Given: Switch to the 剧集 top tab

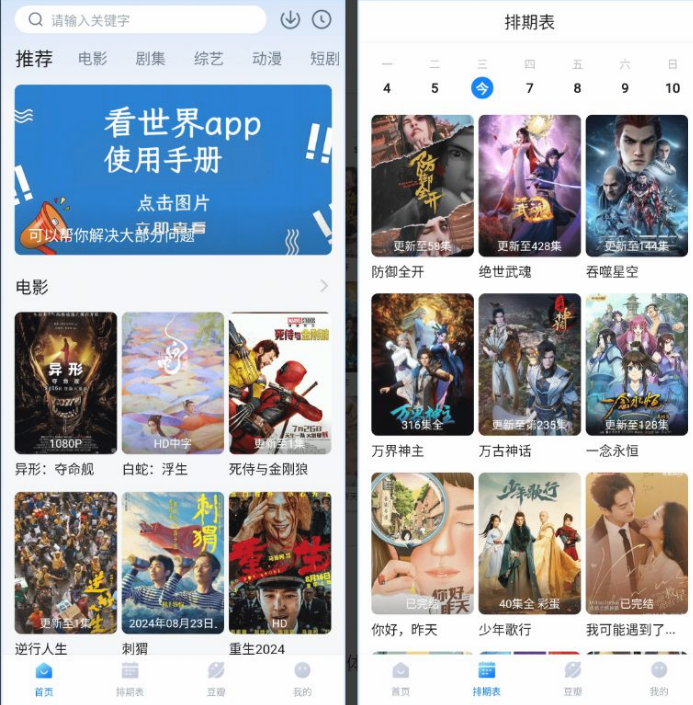Looking at the screenshot, I should pos(151,59).
